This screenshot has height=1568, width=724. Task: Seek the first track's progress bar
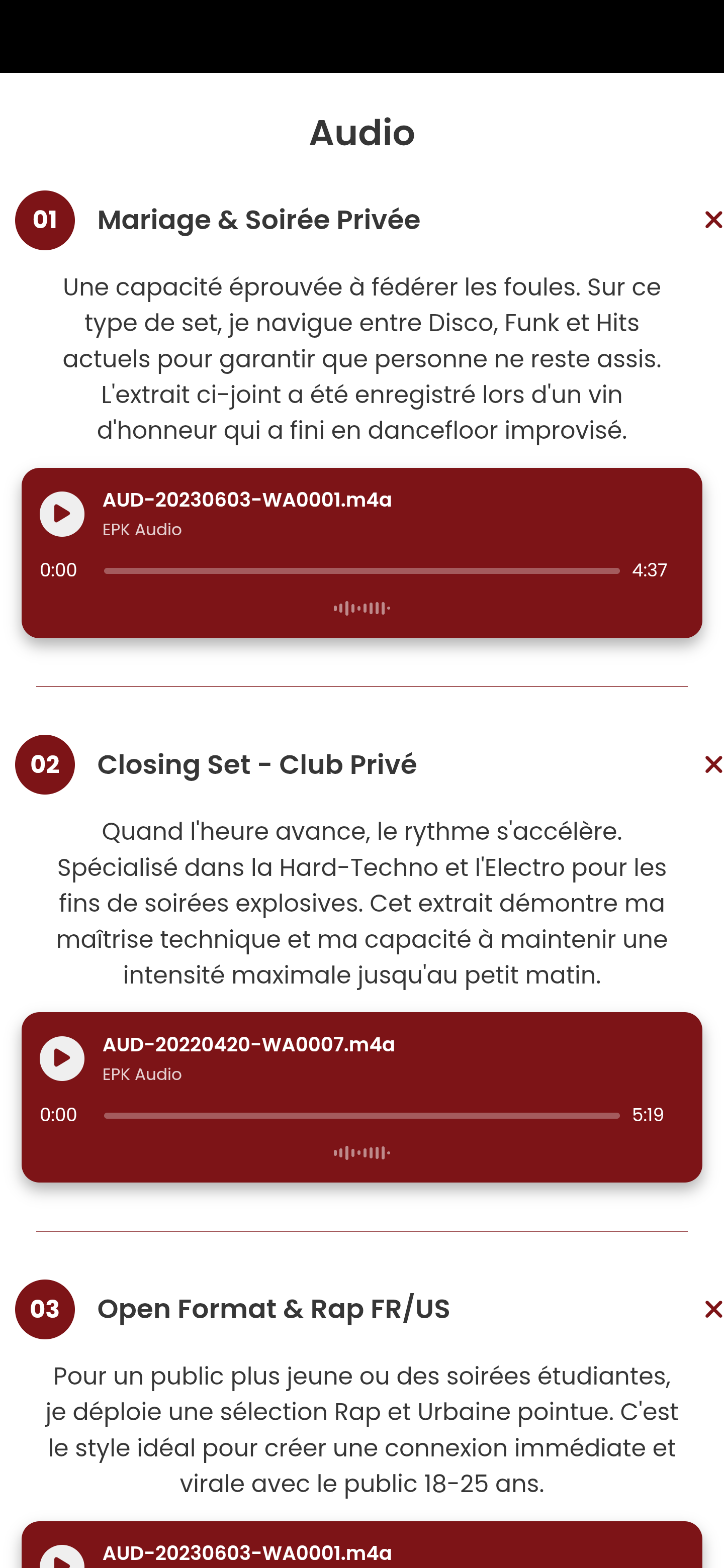(361, 570)
